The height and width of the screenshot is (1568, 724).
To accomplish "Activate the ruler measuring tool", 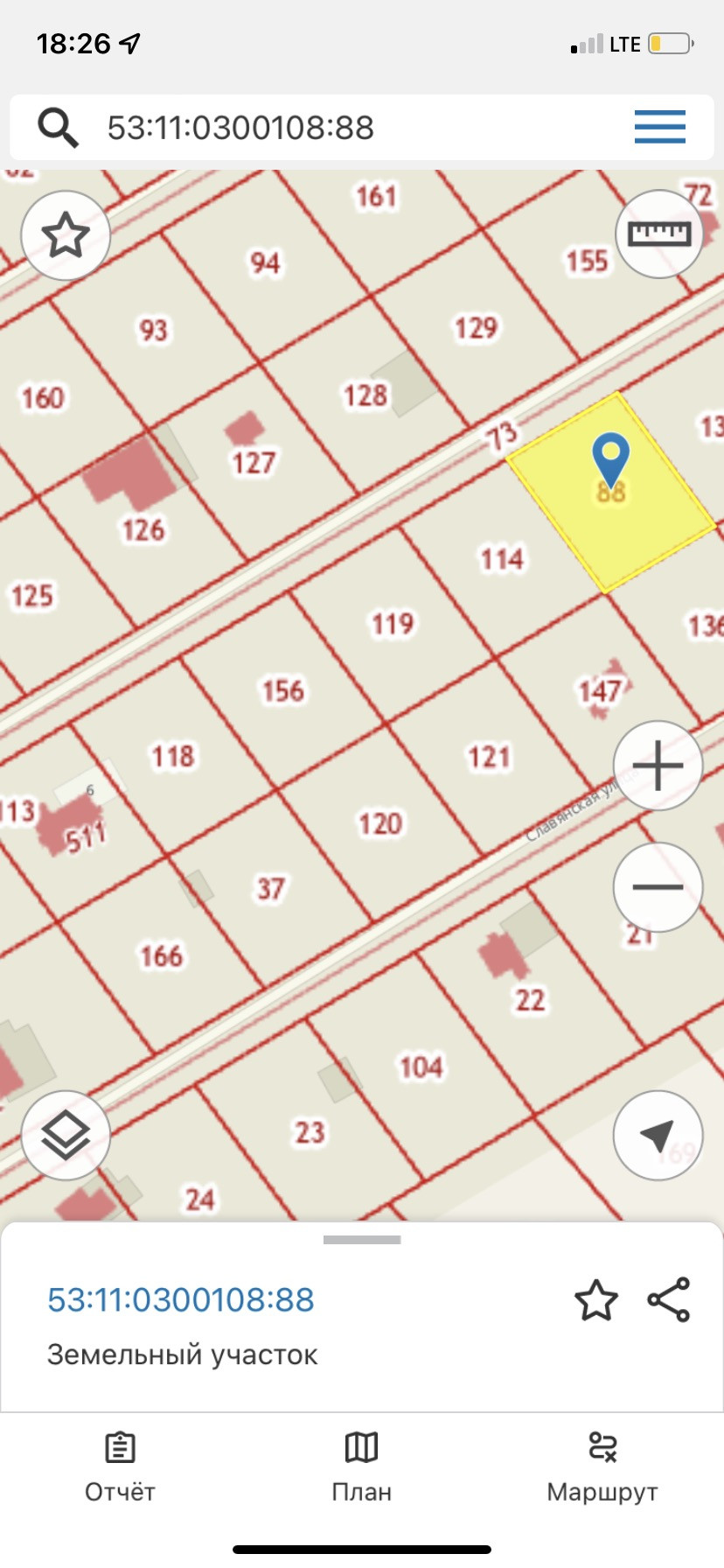I will [659, 234].
